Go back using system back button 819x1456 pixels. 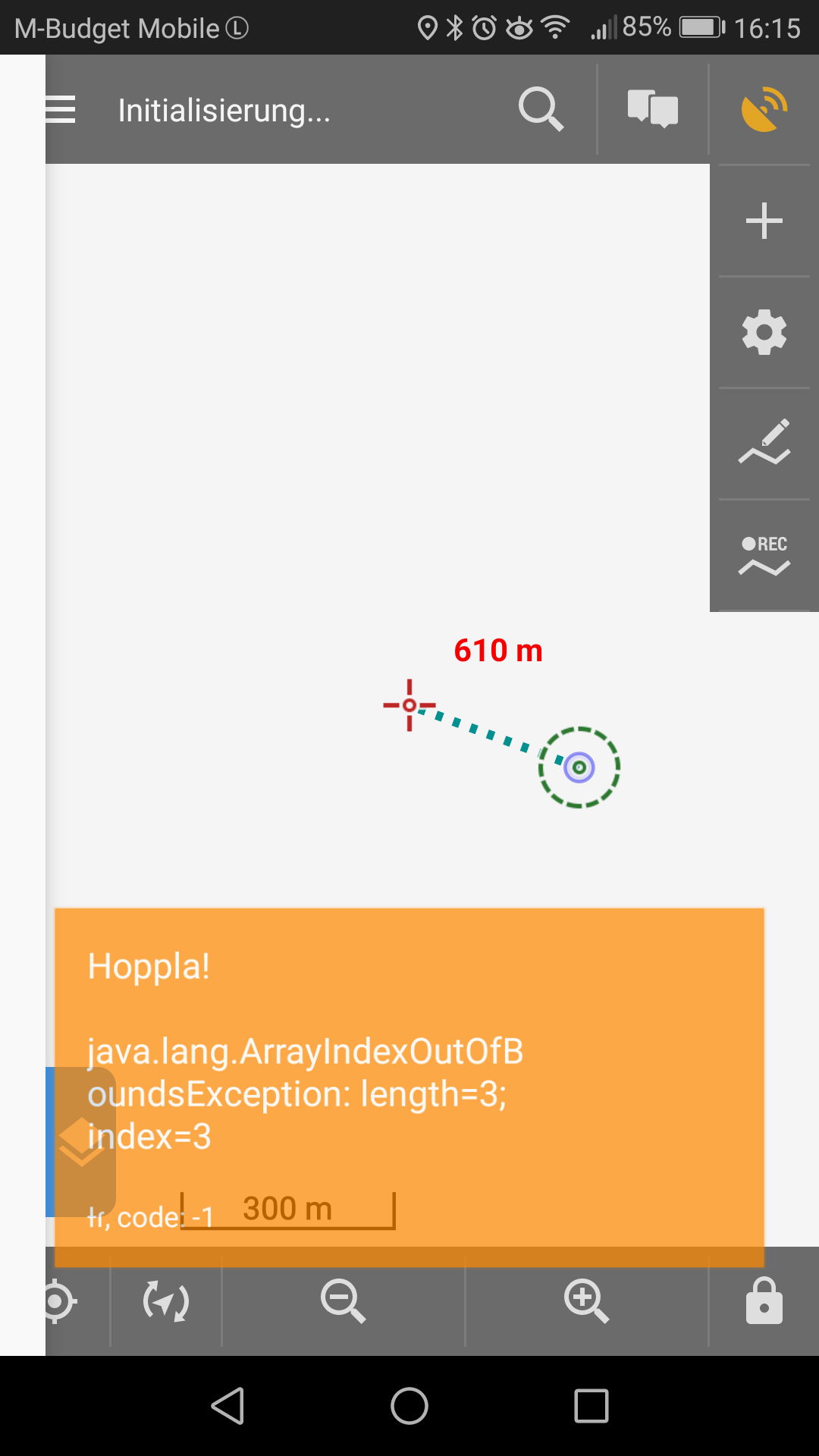[227, 1407]
